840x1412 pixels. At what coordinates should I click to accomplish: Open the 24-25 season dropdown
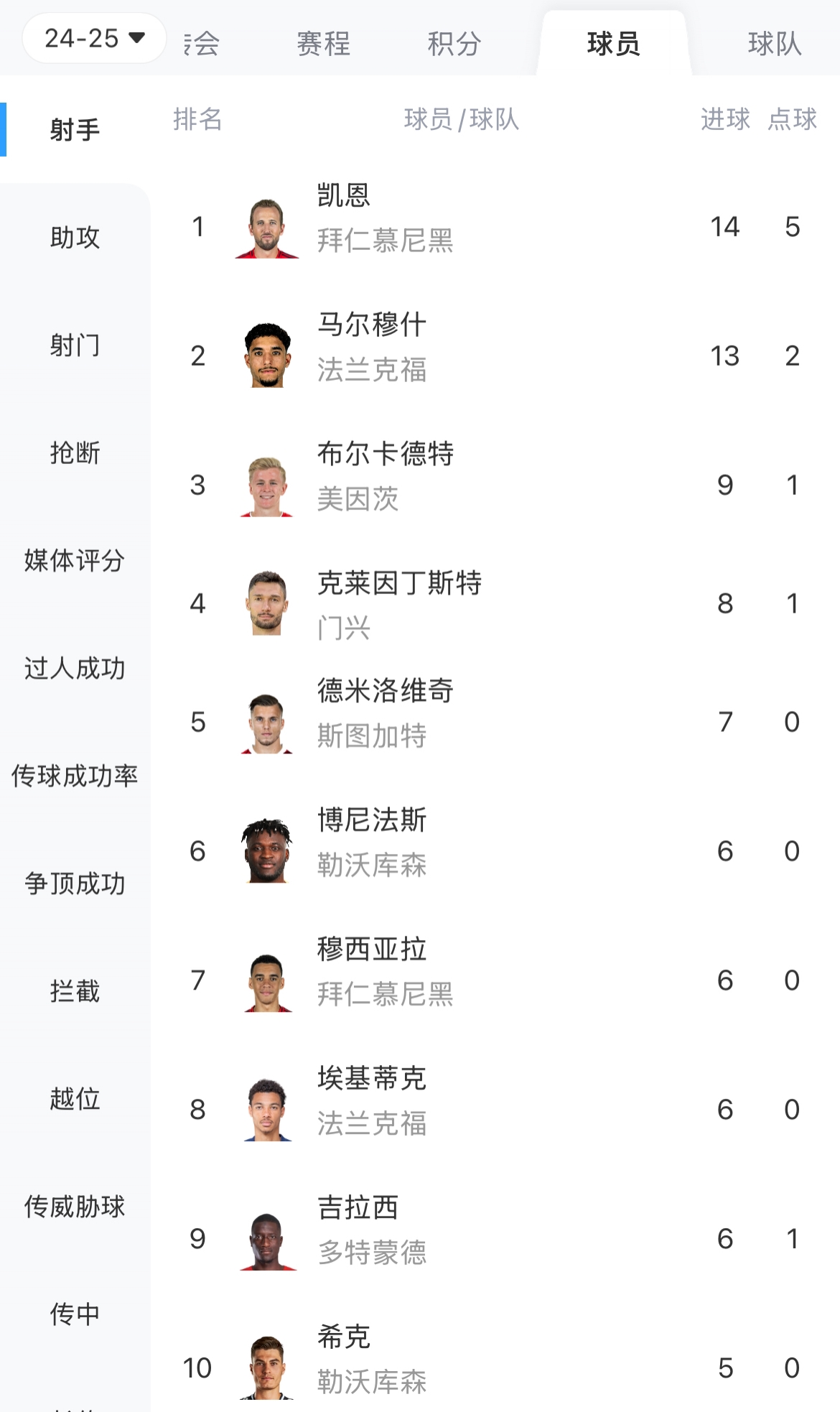click(94, 38)
